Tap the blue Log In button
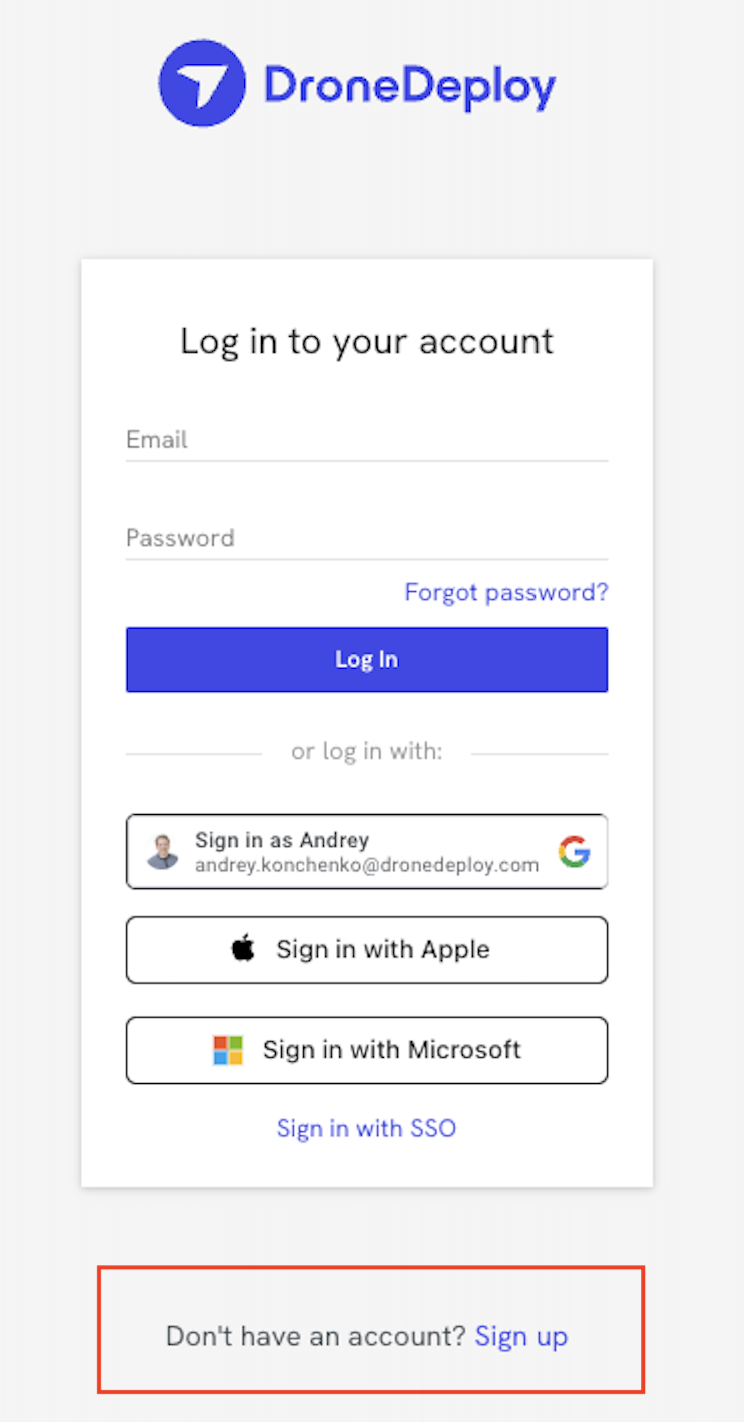The image size is (744, 1422). tap(366, 660)
